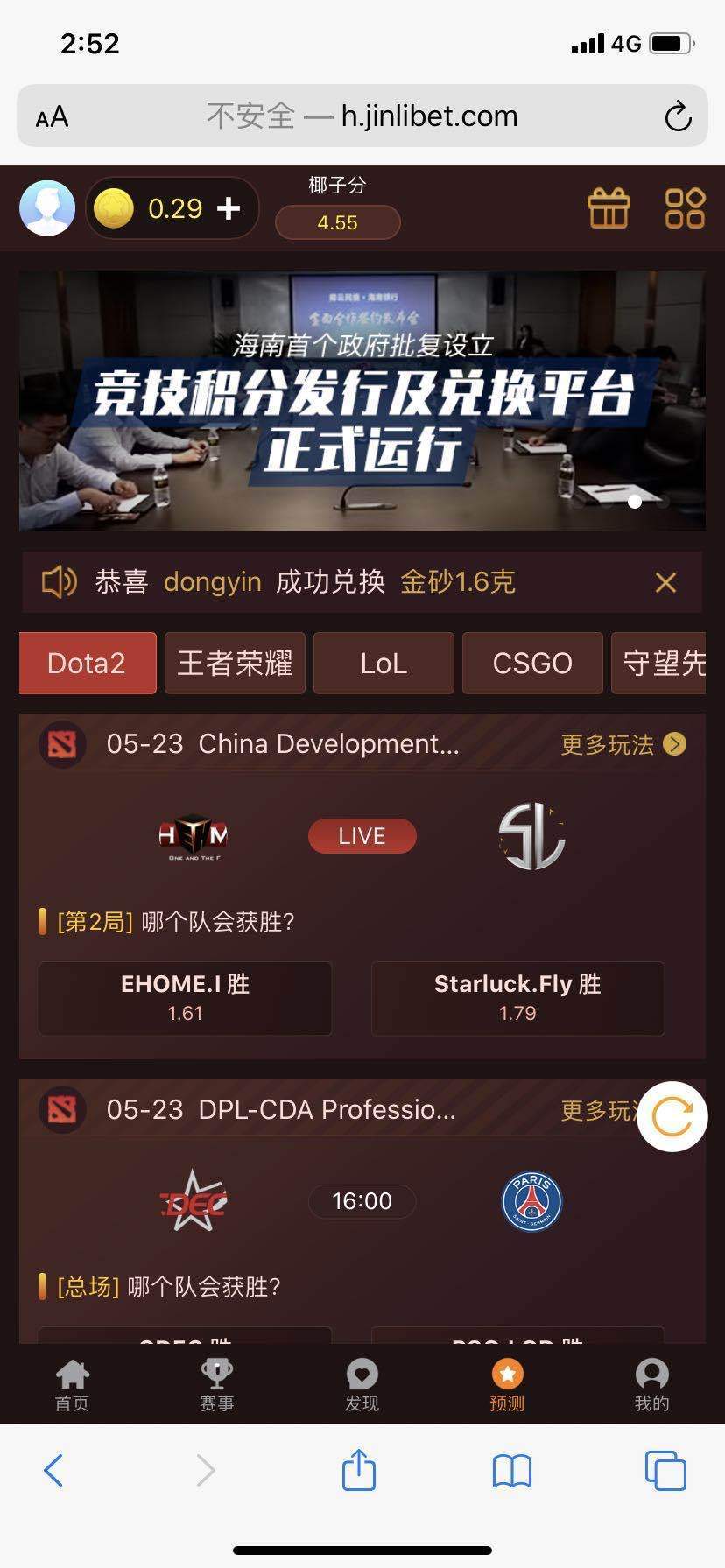Open the 我的 tab
Image resolution: width=725 pixels, height=1568 pixels.
[x=651, y=1385]
